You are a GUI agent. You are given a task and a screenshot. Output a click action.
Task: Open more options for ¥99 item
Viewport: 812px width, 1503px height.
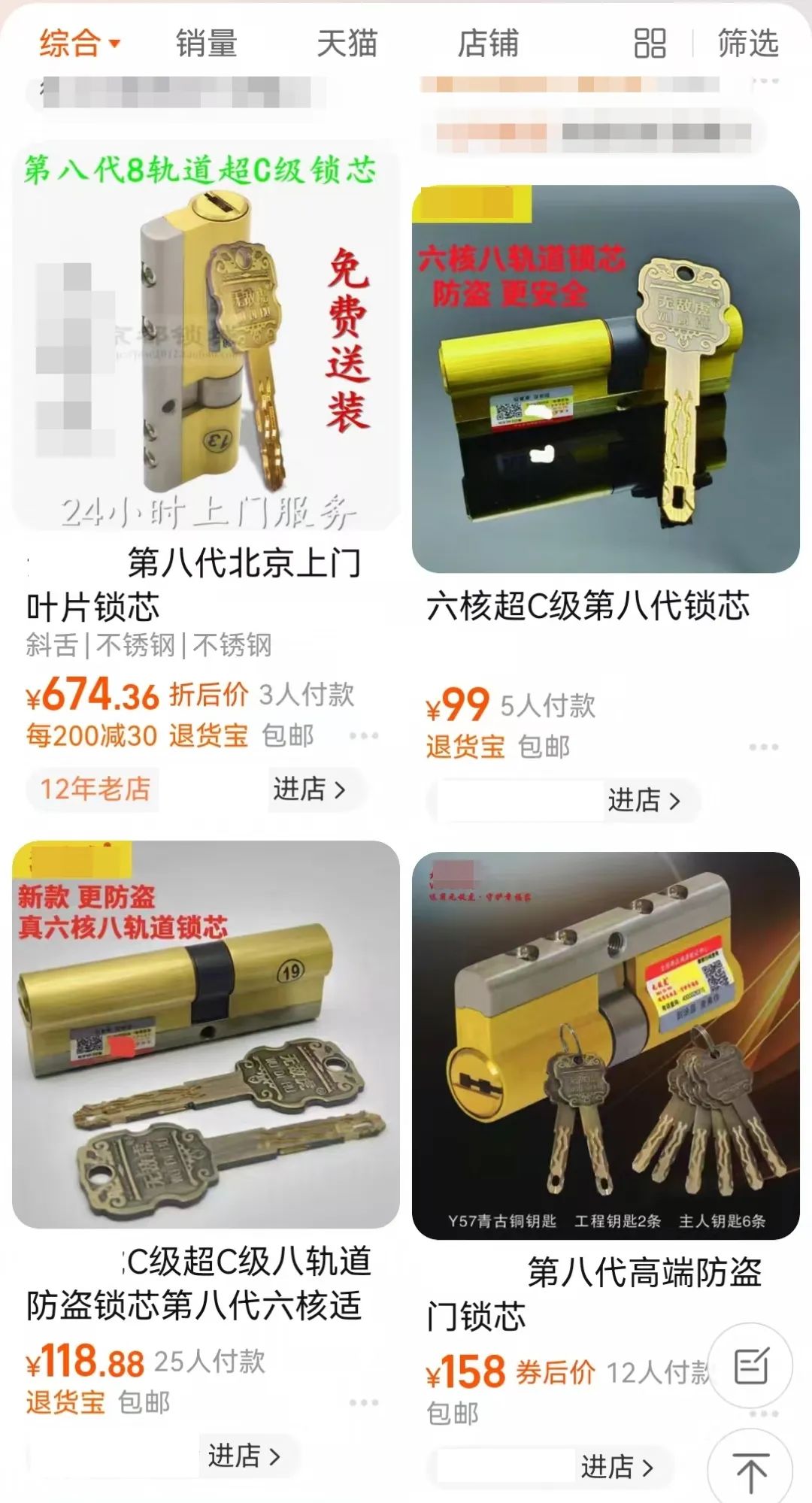[764, 747]
